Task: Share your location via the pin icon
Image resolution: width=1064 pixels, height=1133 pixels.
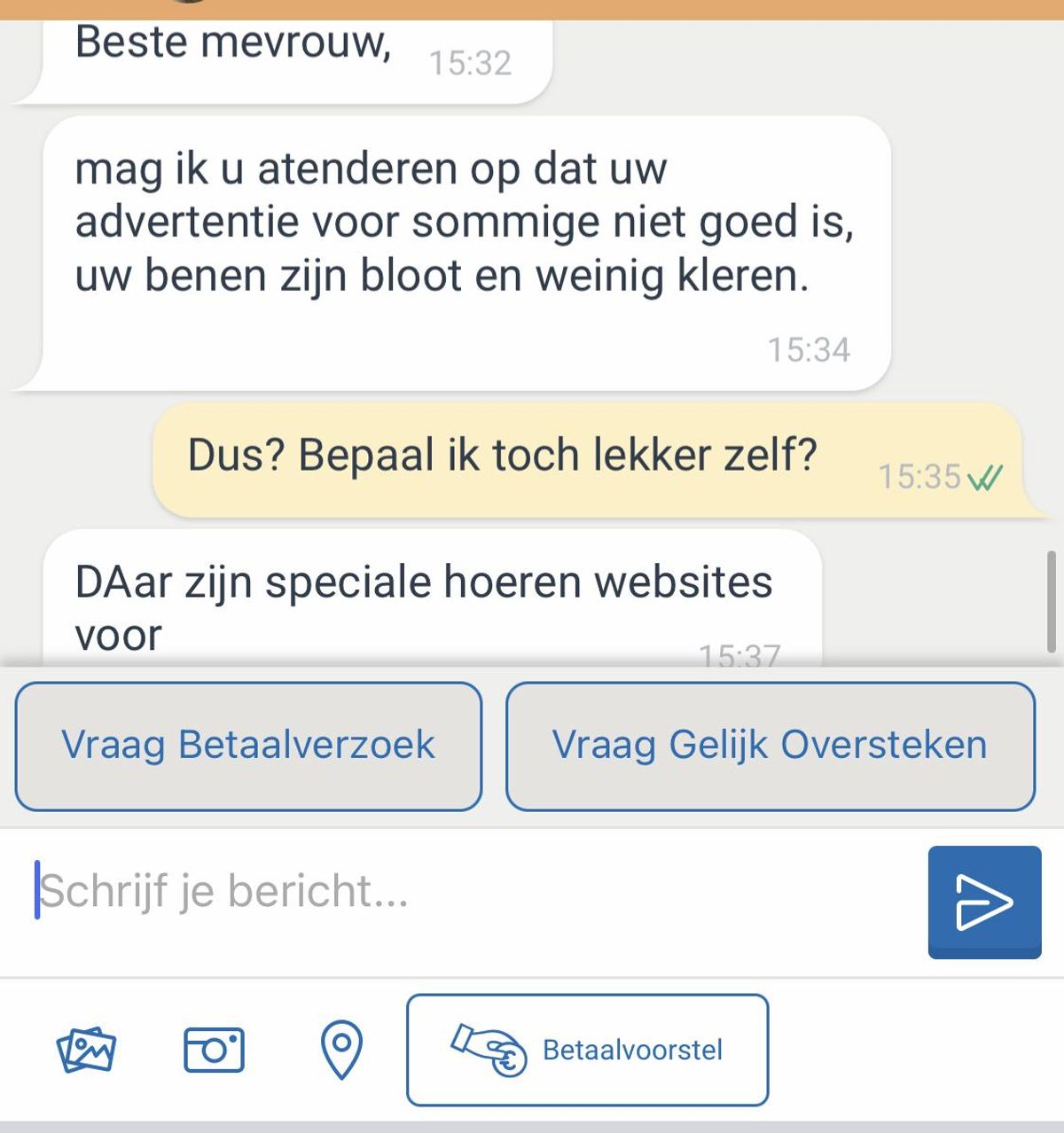Action: coord(340,1050)
